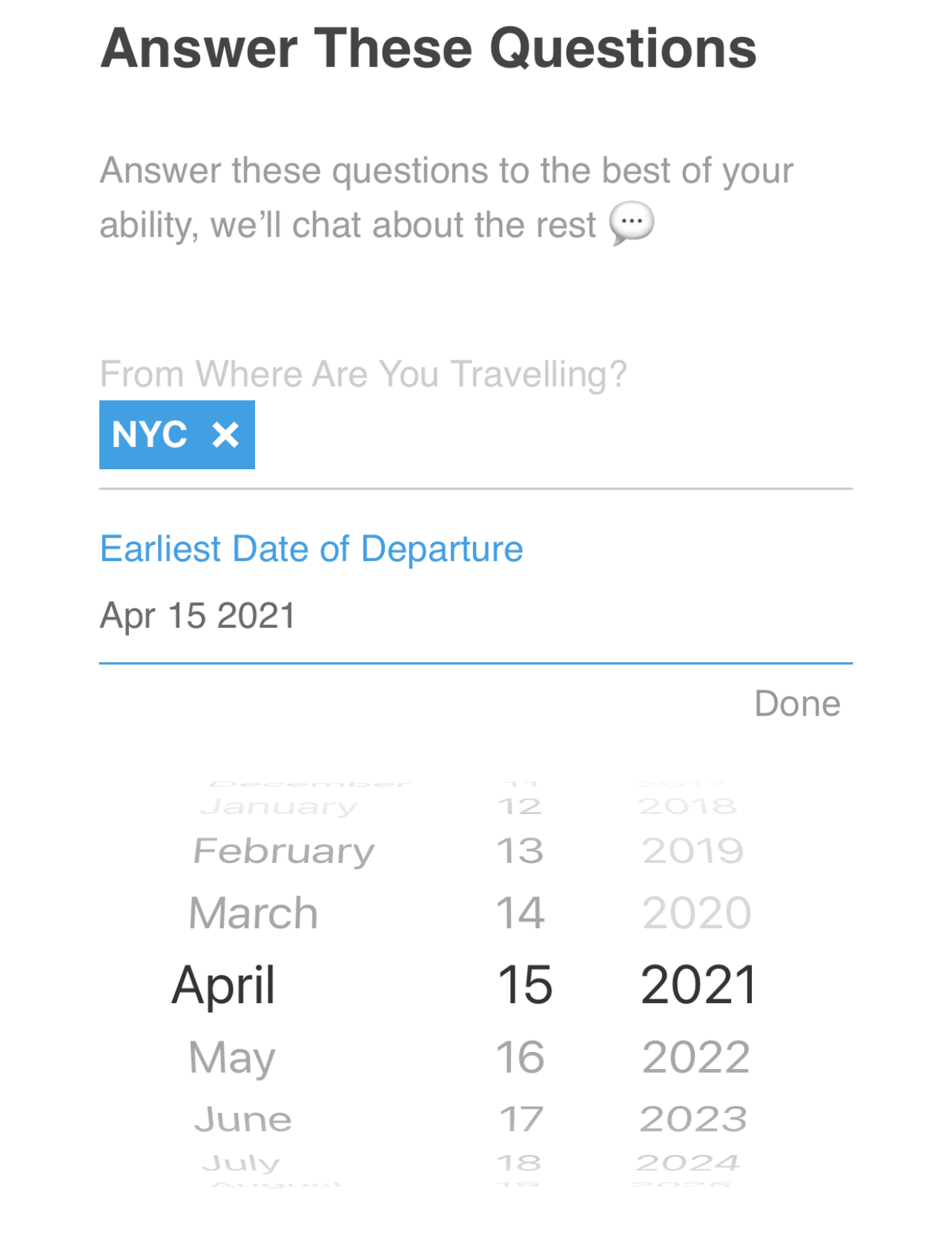The height and width of the screenshot is (1244, 952).
Task: Click the Apr 15 2021 date field
Action: pos(196,615)
